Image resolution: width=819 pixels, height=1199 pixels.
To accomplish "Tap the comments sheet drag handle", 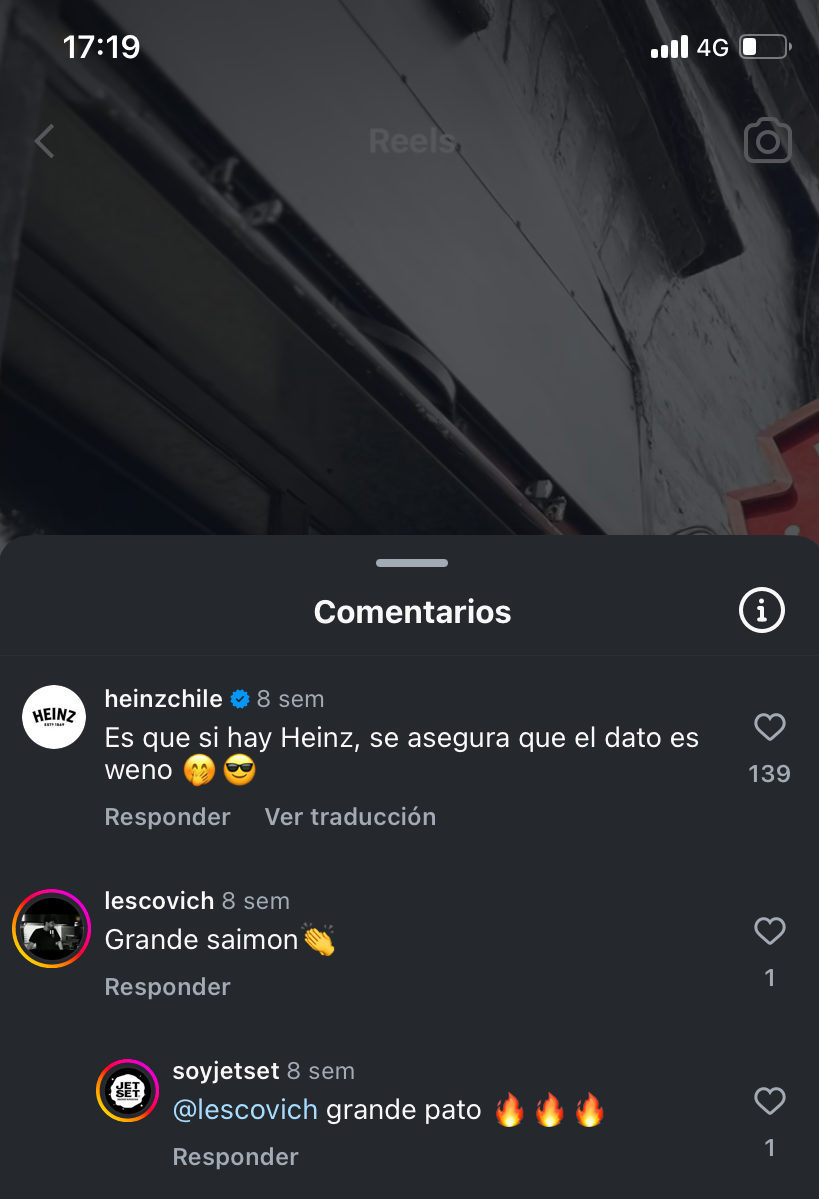I will tap(412, 564).
